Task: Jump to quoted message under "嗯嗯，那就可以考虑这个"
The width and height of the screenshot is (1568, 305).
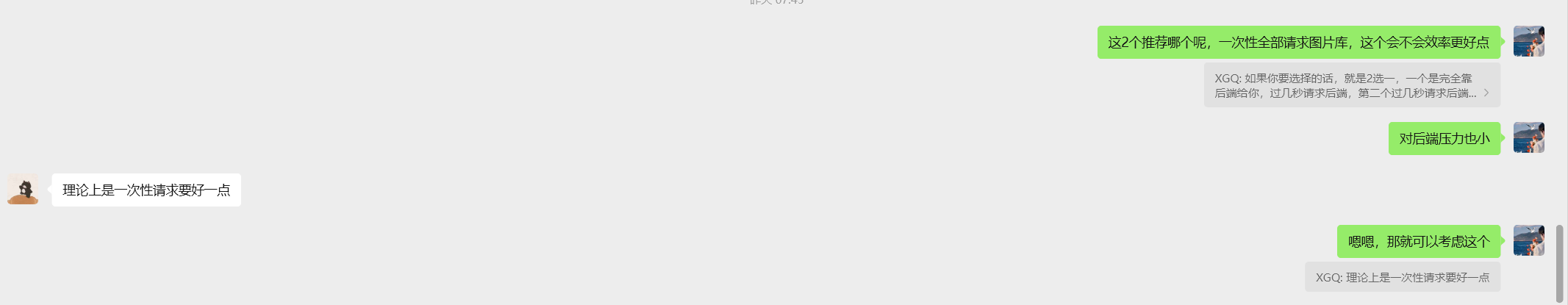Action: point(1402,277)
